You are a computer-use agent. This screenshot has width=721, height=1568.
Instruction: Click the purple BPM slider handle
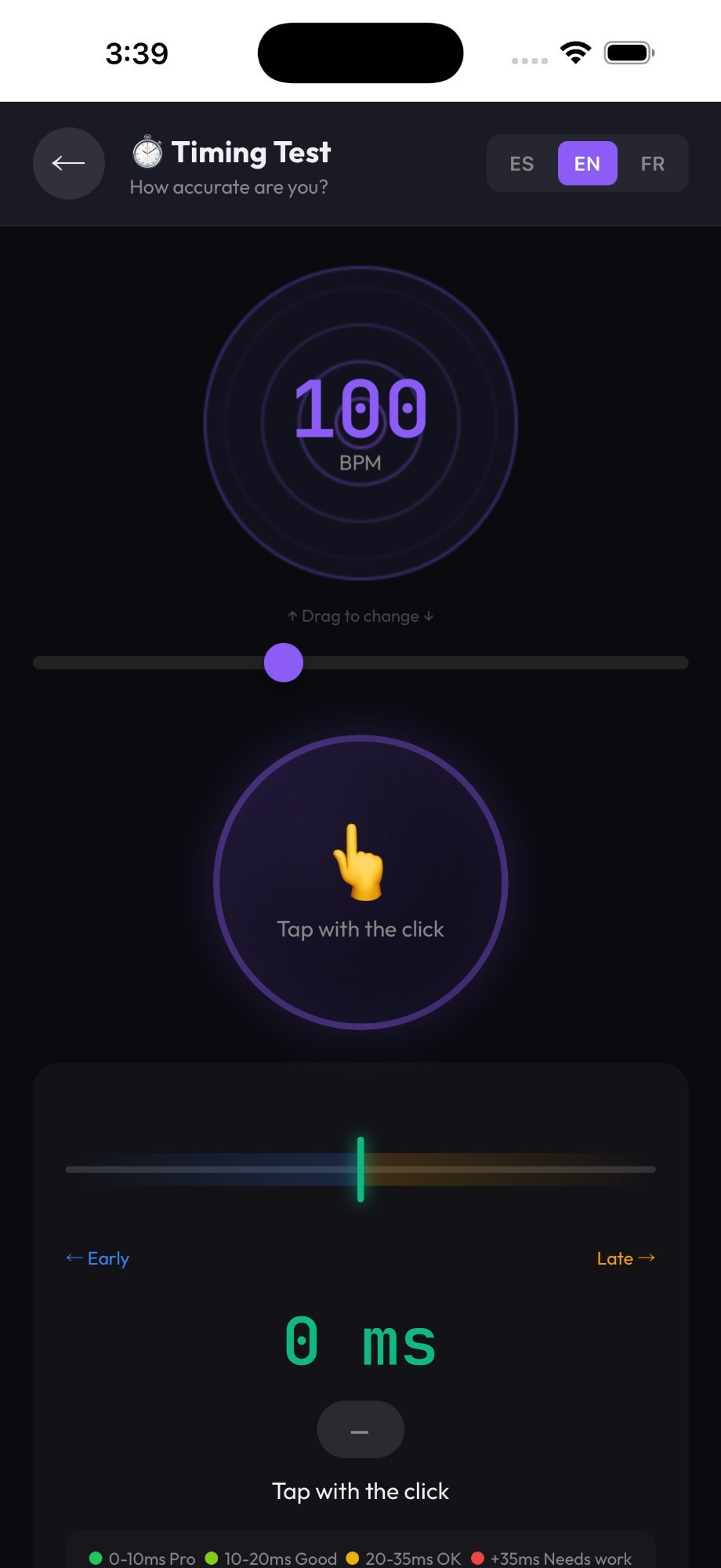point(284,662)
